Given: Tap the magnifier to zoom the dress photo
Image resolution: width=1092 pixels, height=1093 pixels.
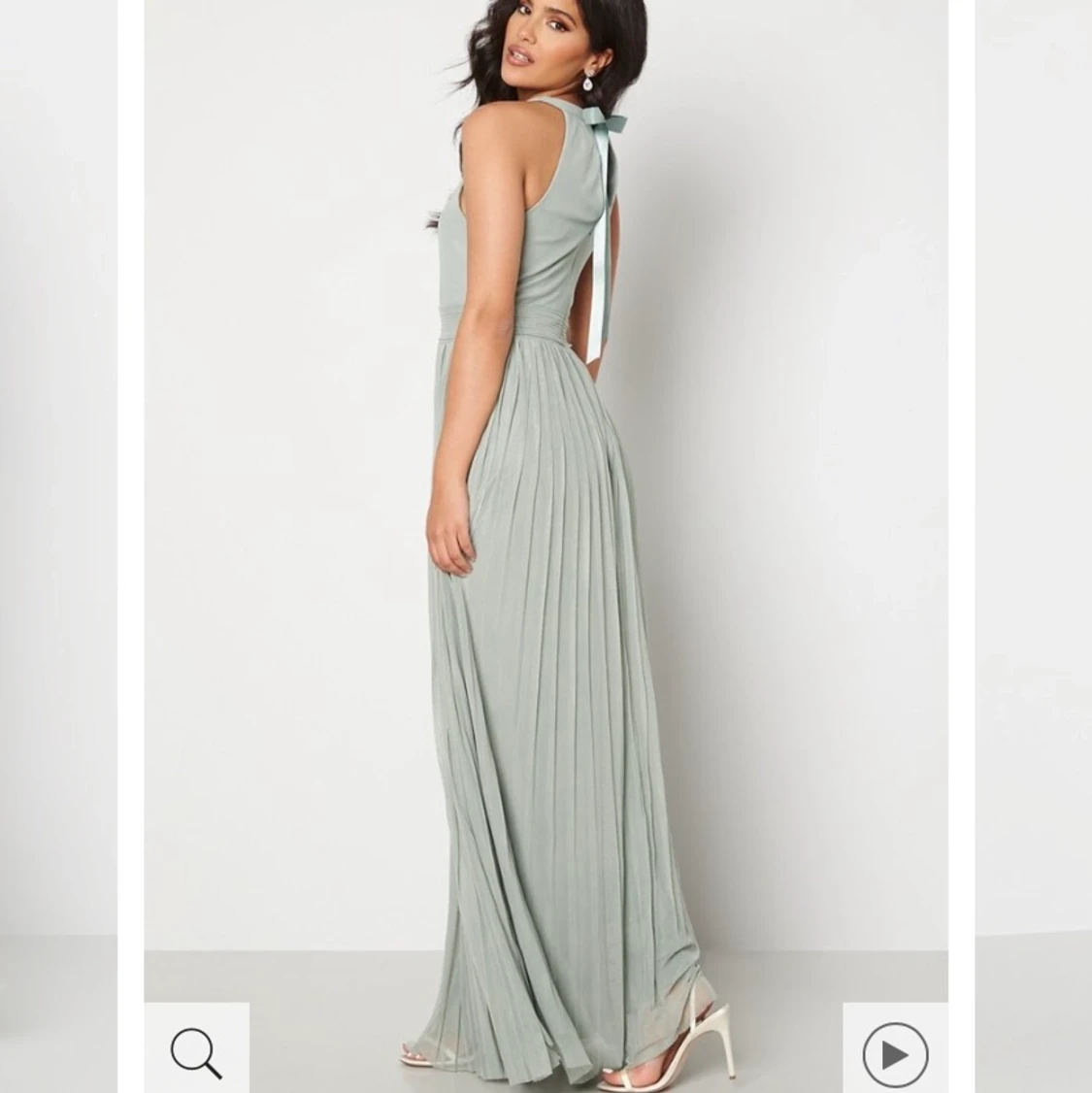Looking at the screenshot, I should pos(196,1051).
